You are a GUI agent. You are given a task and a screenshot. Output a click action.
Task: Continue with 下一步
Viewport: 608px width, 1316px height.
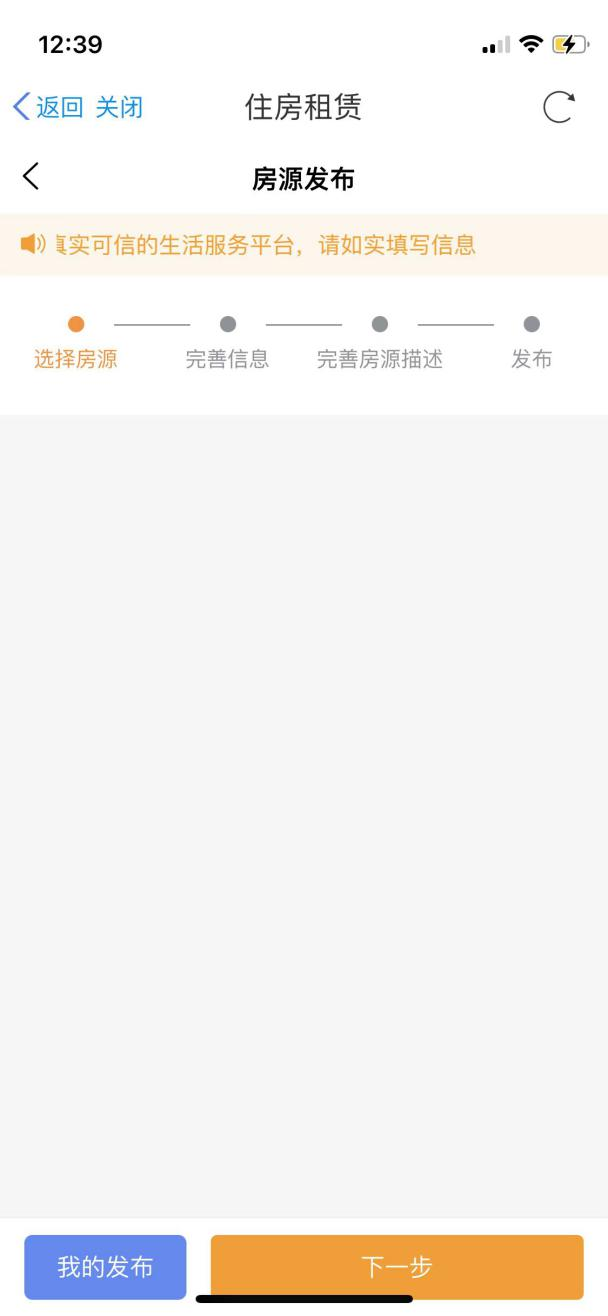(396, 1266)
